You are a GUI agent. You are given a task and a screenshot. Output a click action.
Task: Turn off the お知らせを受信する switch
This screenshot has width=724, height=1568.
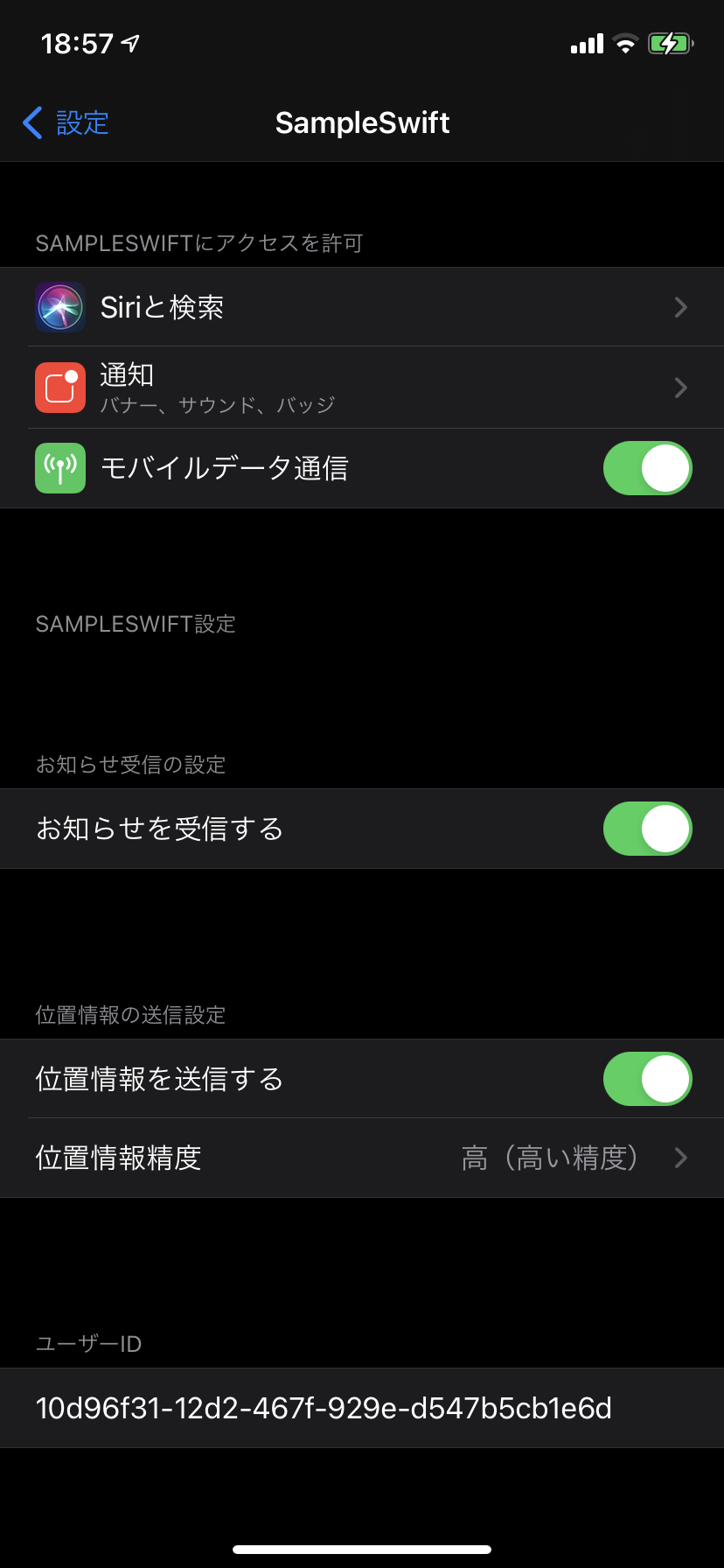(x=647, y=829)
